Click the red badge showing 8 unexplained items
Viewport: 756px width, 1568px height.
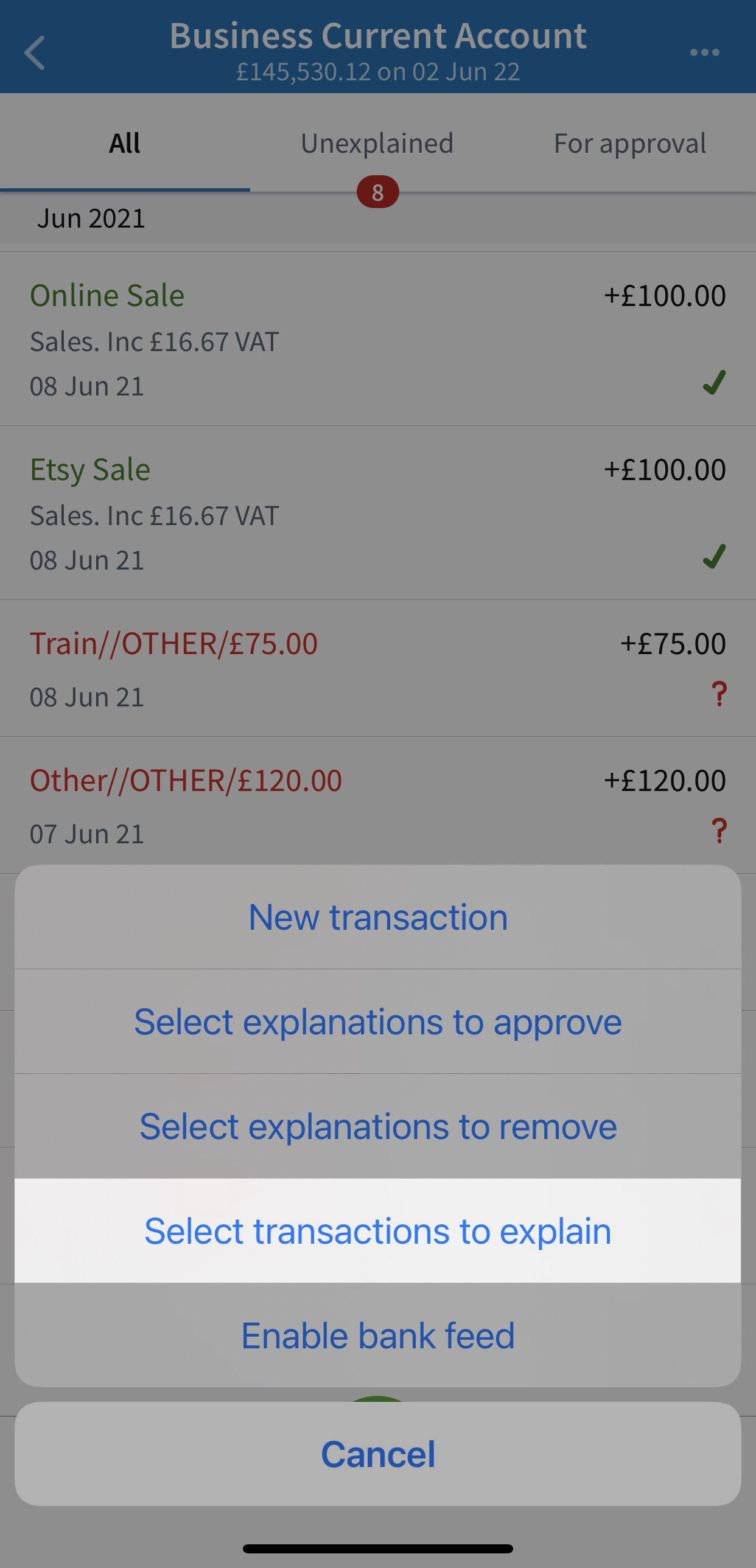click(x=377, y=192)
